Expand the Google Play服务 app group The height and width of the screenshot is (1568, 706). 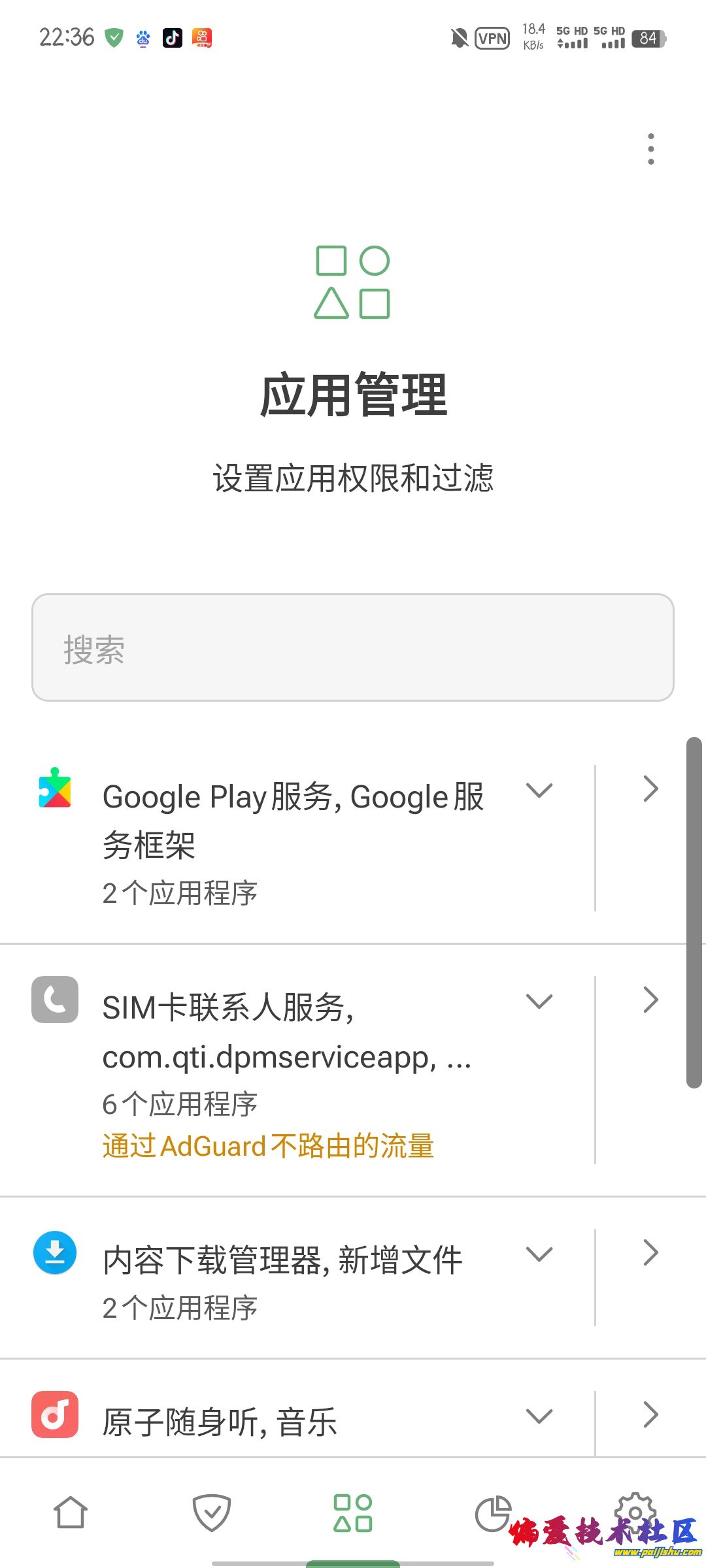pos(539,791)
